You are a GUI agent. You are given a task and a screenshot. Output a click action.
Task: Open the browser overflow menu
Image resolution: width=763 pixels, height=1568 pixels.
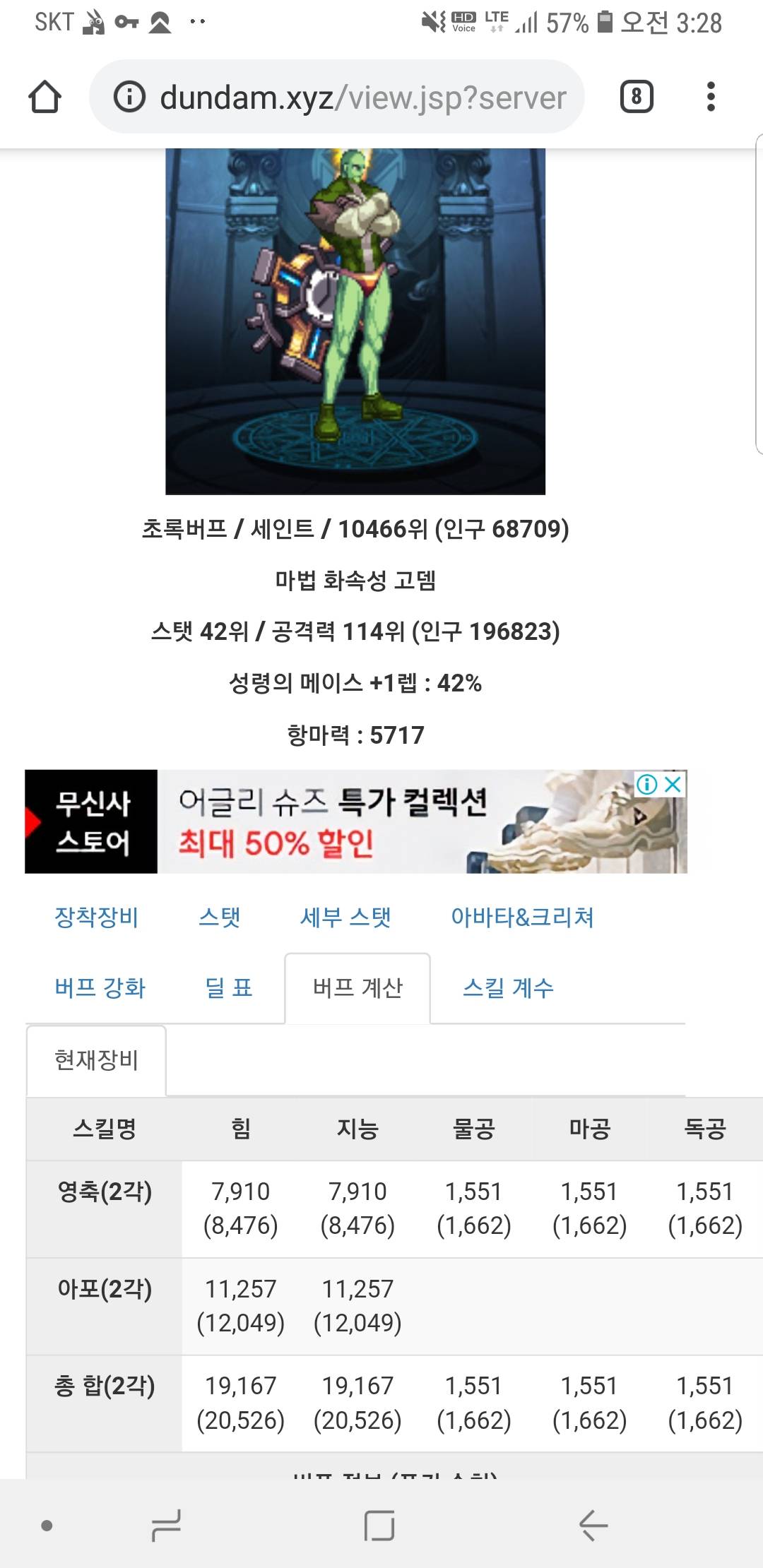coord(711,97)
